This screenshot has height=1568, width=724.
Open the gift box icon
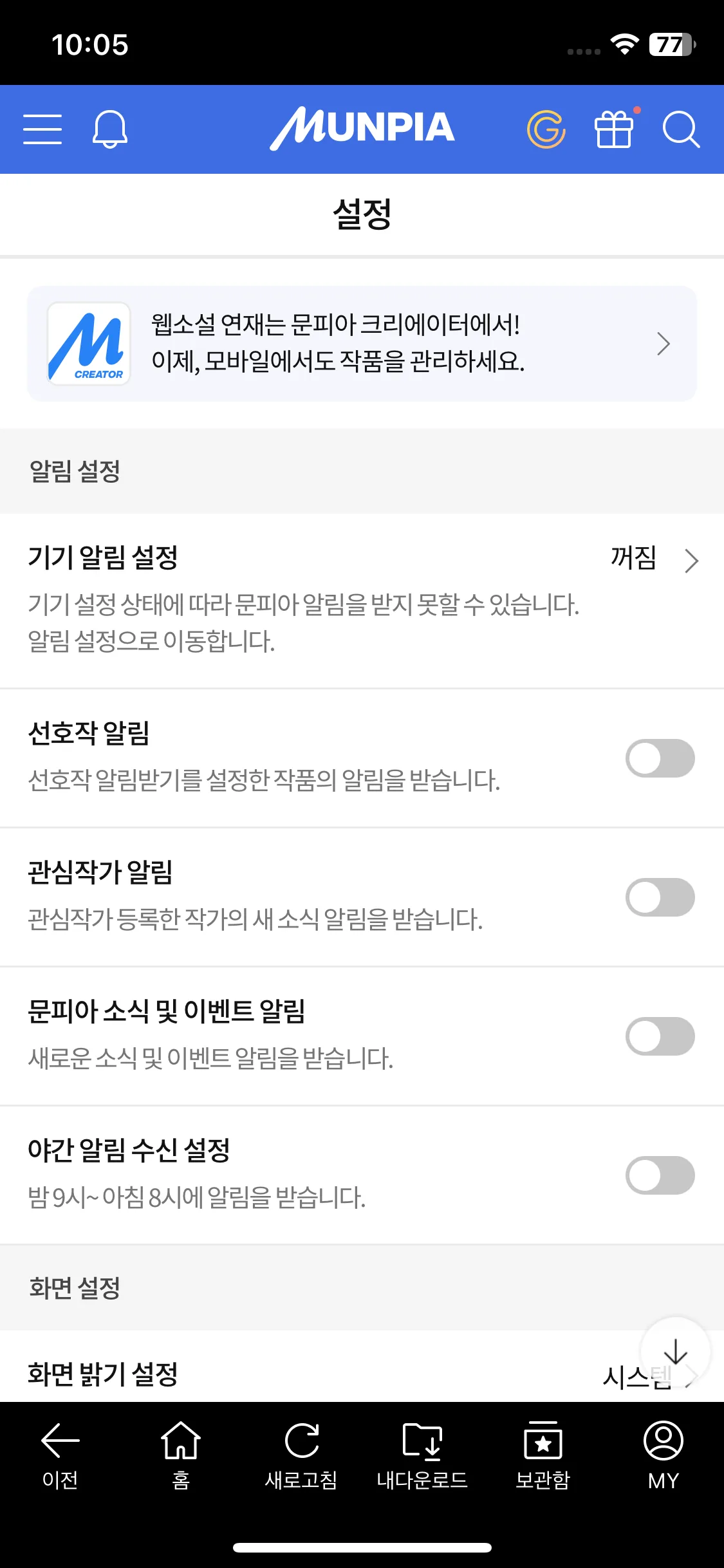click(614, 129)
